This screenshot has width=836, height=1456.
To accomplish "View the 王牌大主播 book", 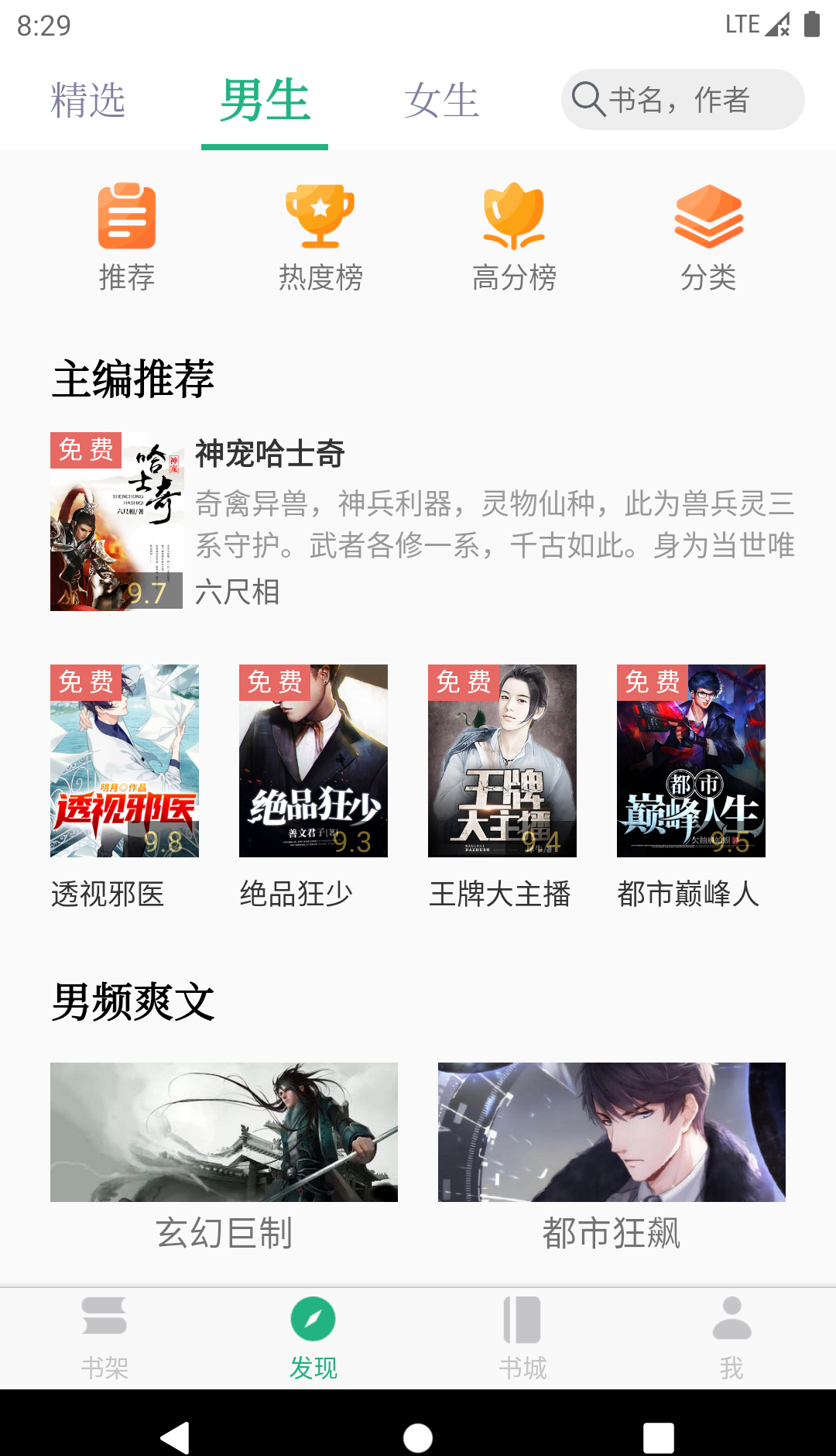I will [502, 761].
